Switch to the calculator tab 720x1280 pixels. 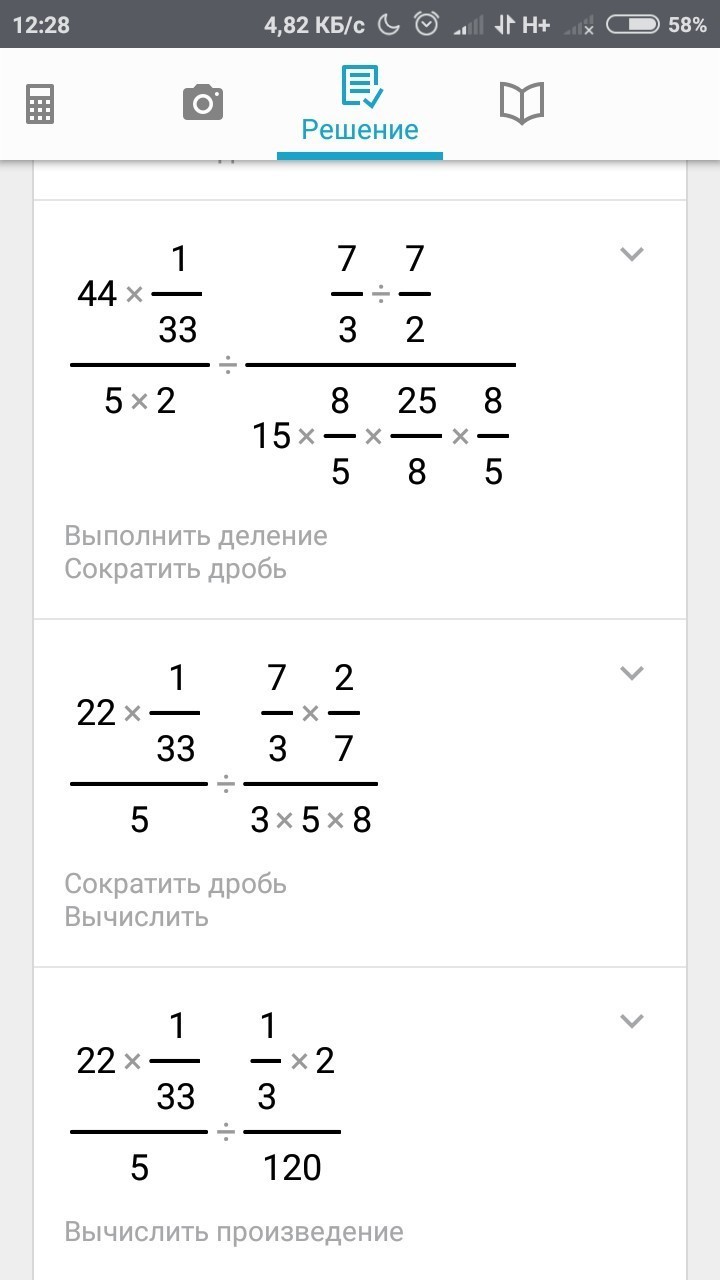(x=40, y=104)
